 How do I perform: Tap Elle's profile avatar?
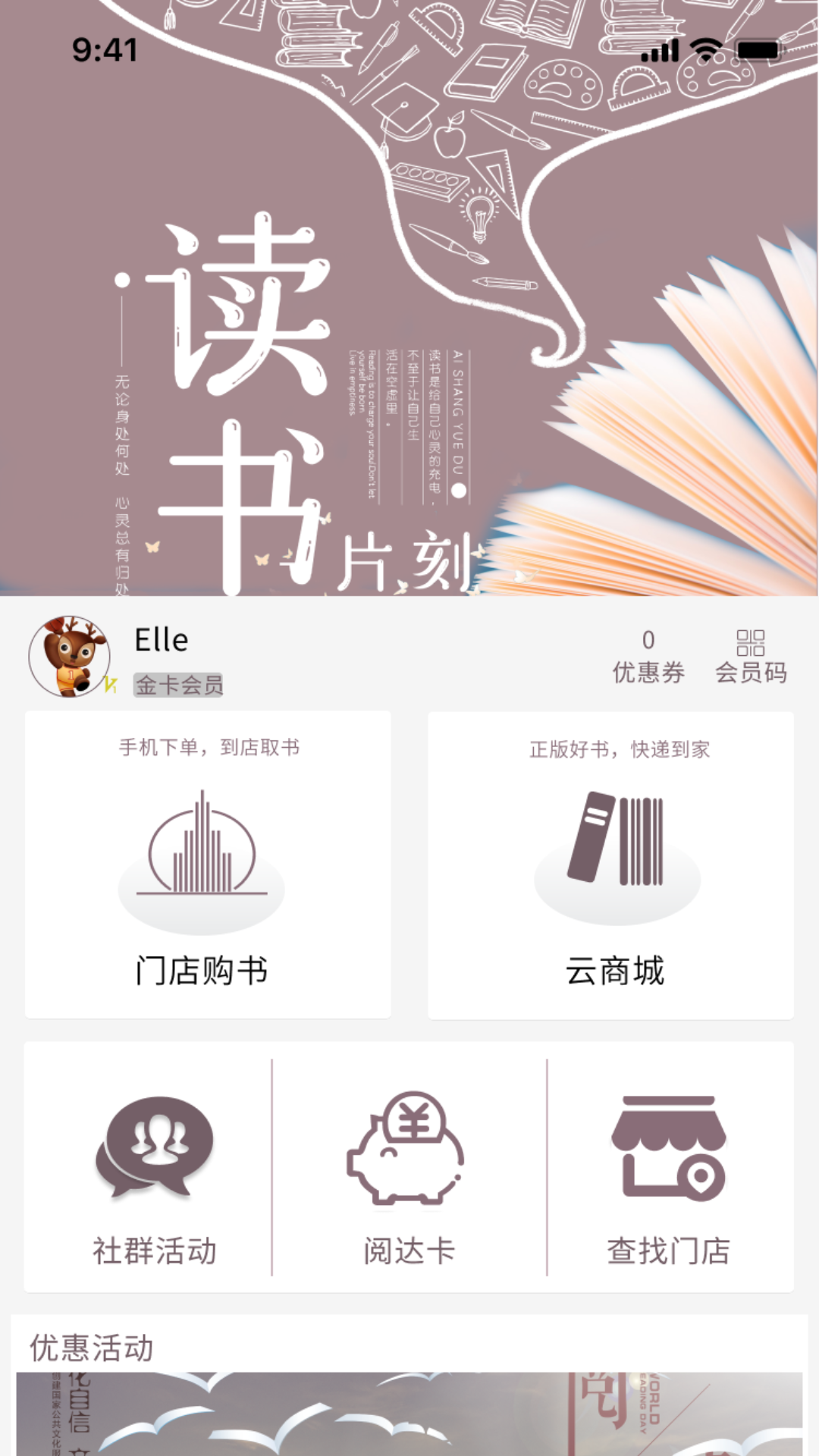69,657
